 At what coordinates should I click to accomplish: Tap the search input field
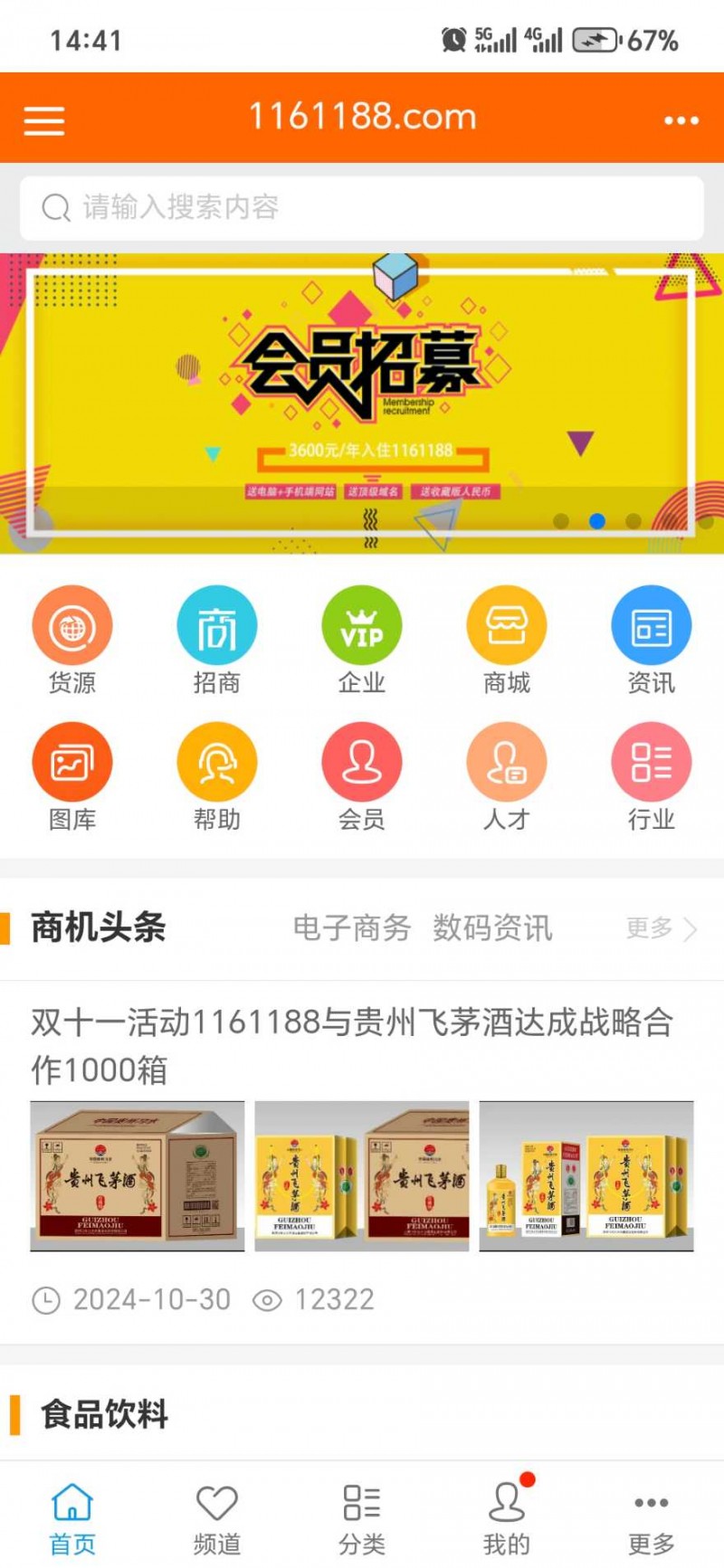coord(362,207)
